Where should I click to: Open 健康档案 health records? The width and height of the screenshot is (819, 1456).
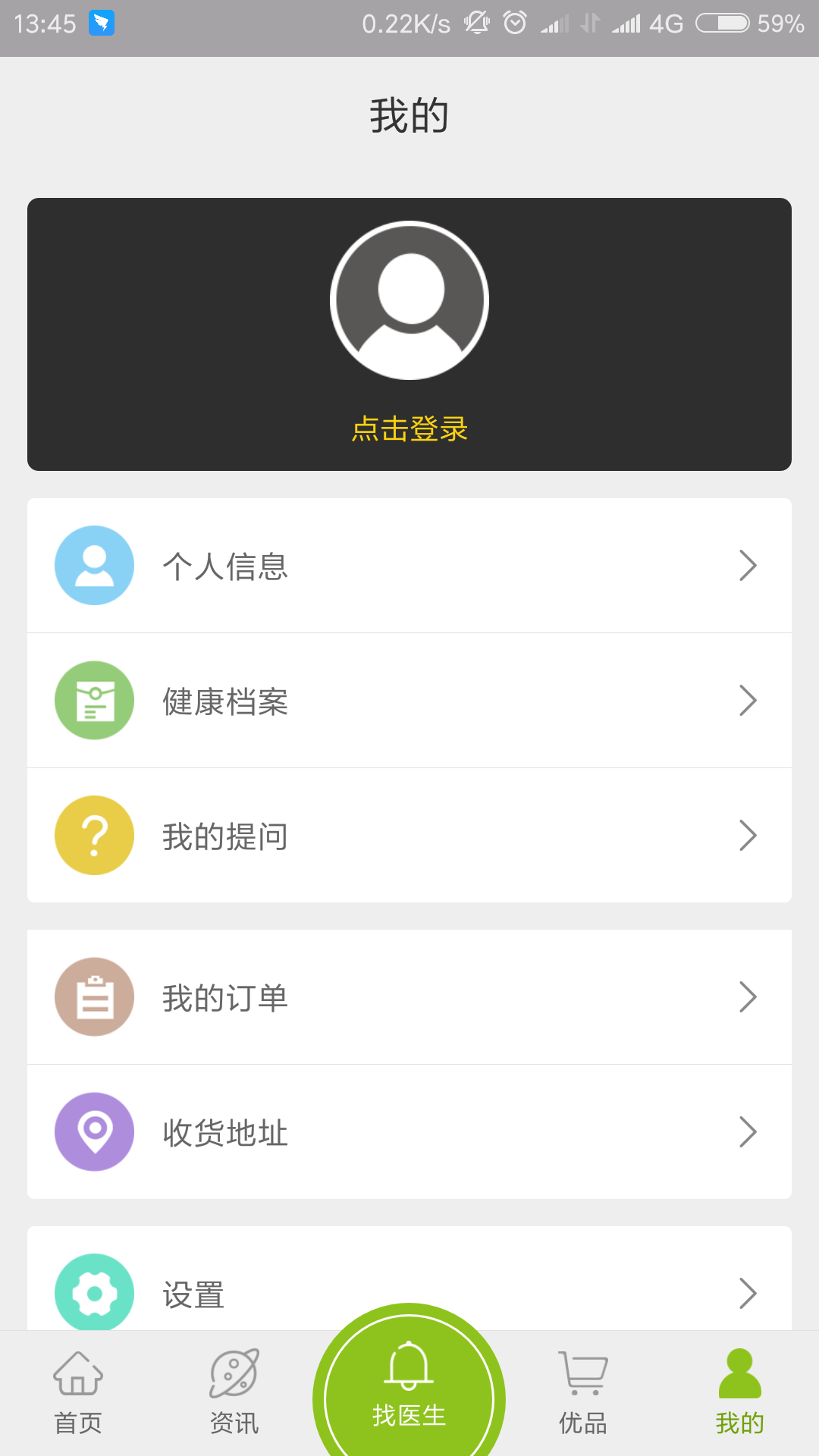point(409,701)
